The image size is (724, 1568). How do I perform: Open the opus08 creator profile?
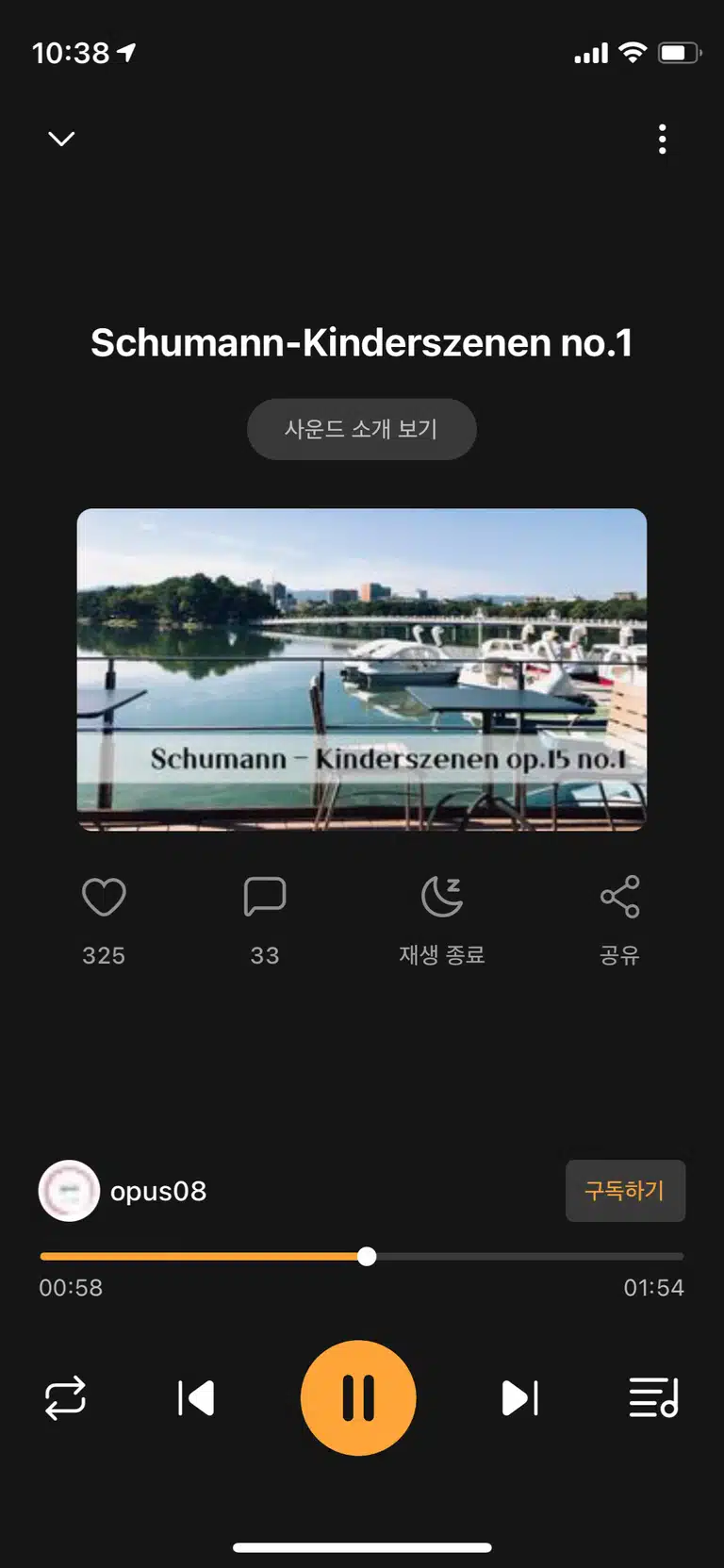point(123,1191)
